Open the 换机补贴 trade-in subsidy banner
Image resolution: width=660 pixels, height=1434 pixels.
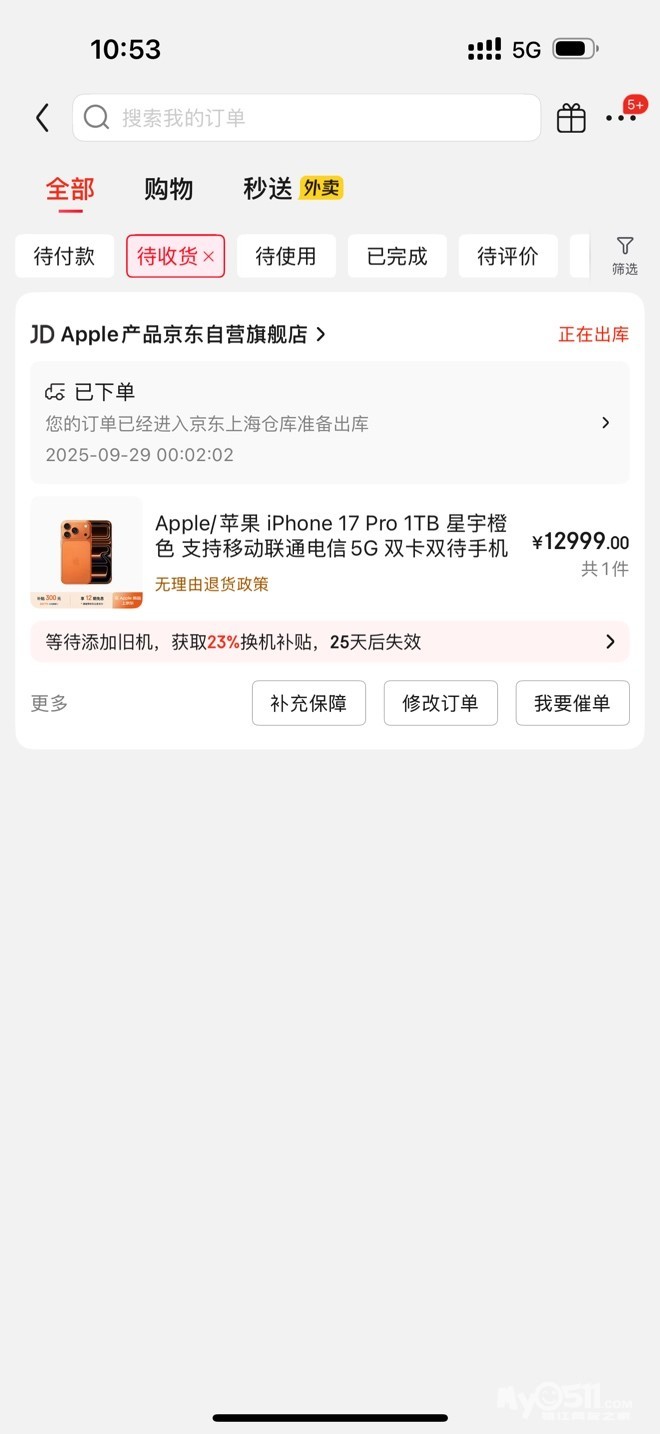point(330,642)
